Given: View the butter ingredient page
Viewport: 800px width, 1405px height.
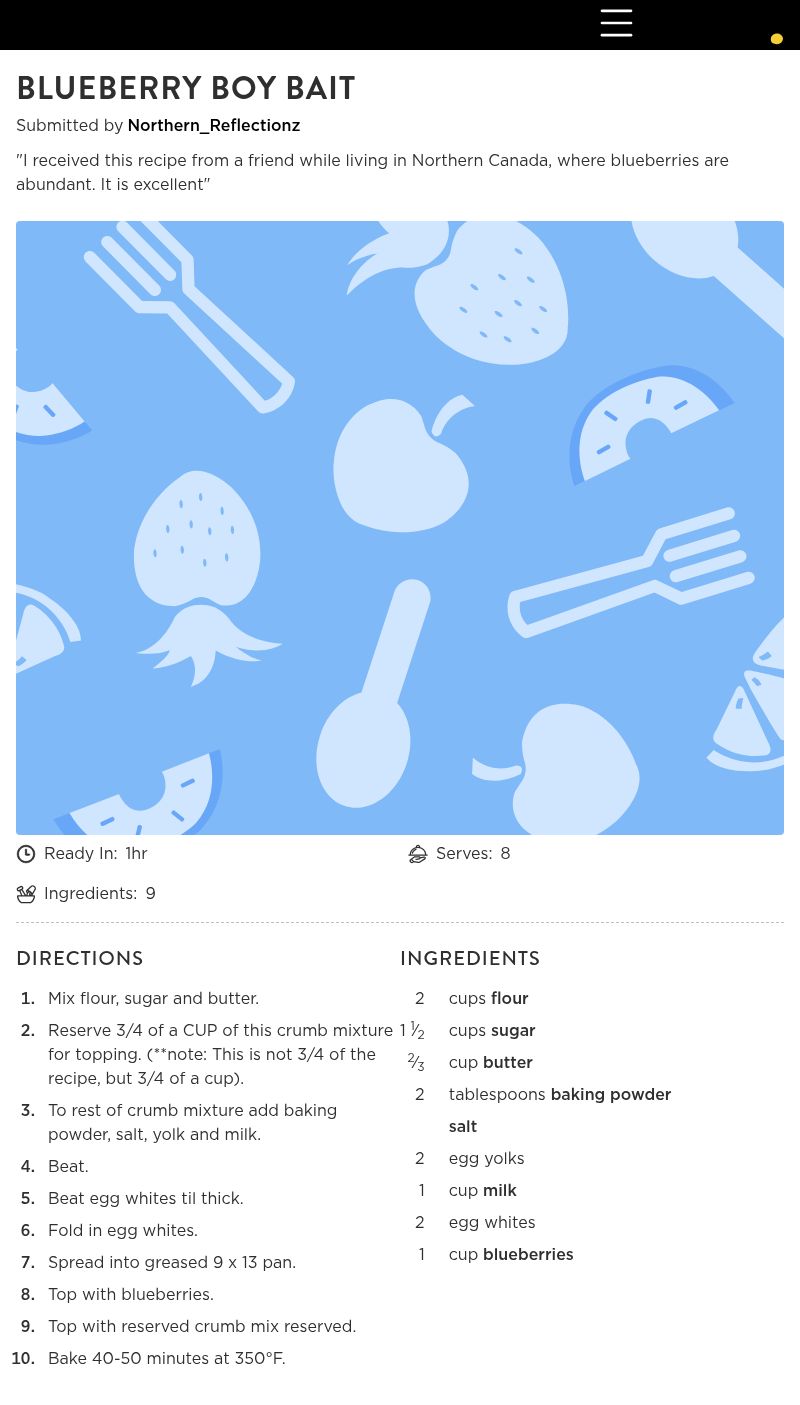Looking at the screenshot, I should click(507, 1063).
